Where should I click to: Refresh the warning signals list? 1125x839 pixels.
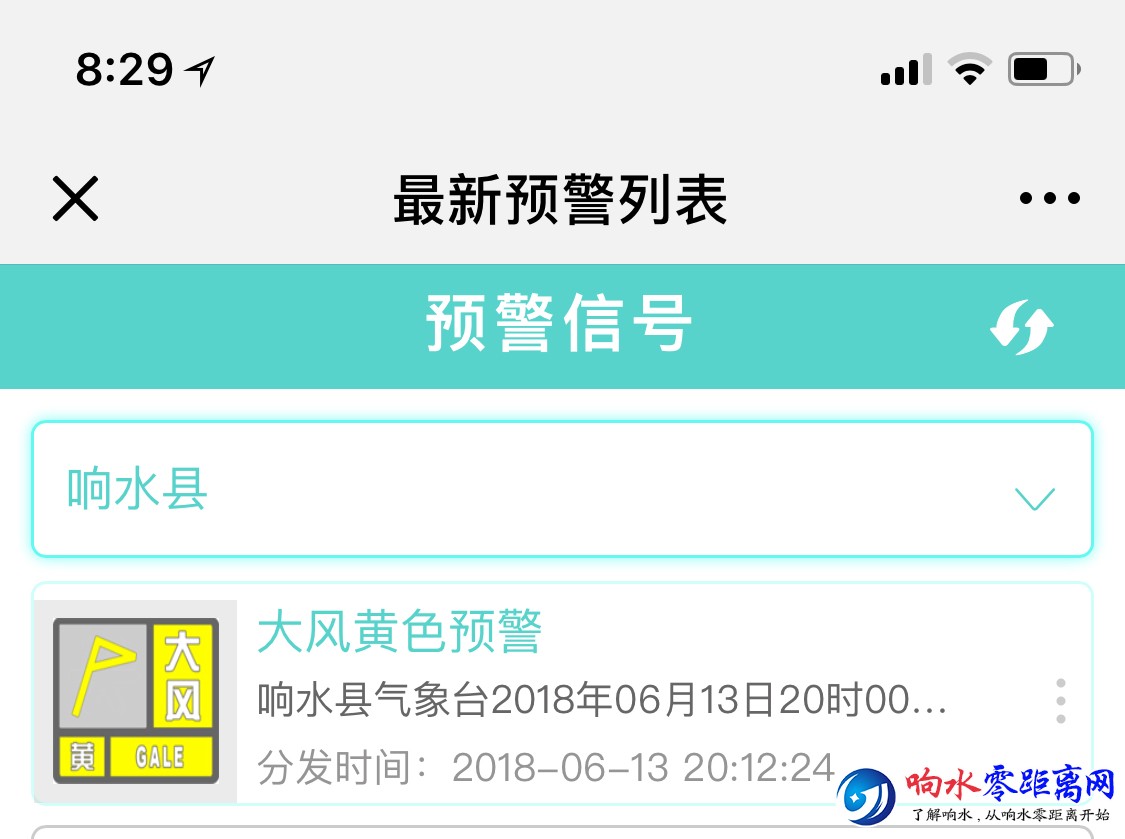point(1021,327)
